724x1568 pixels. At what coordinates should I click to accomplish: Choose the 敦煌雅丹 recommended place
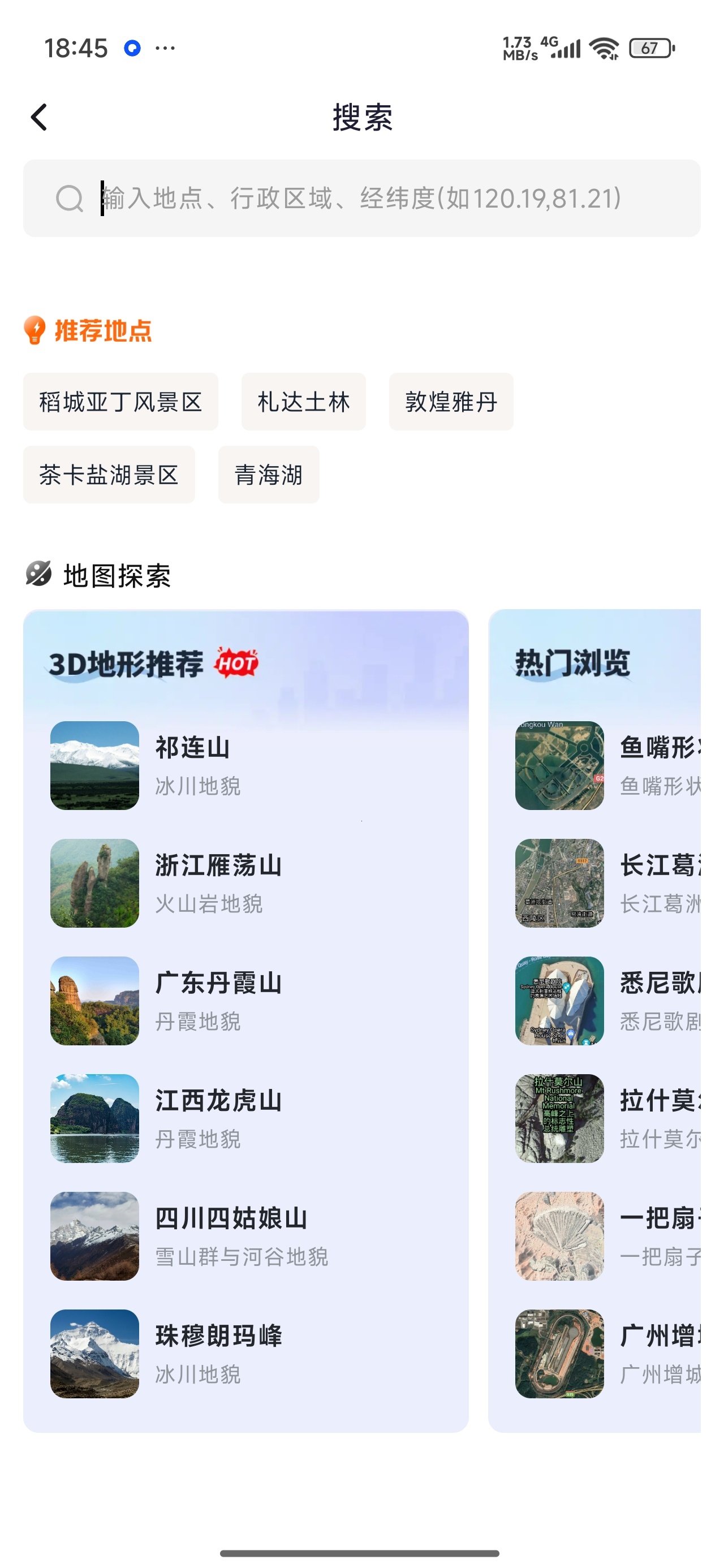pyautogui.click(x=451, y=402)
